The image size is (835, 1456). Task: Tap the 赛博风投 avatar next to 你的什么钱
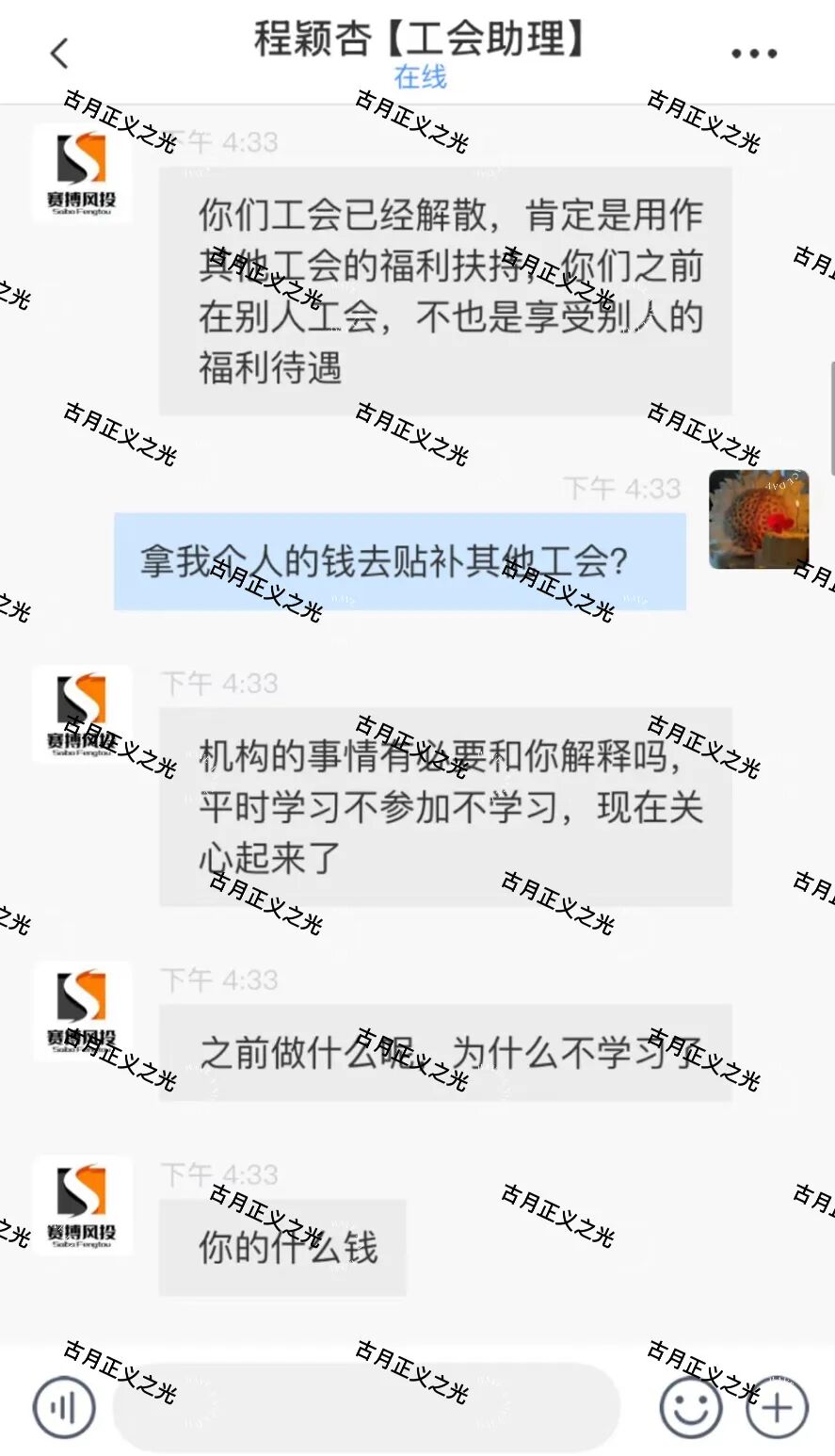click(x=82, y=1208)
